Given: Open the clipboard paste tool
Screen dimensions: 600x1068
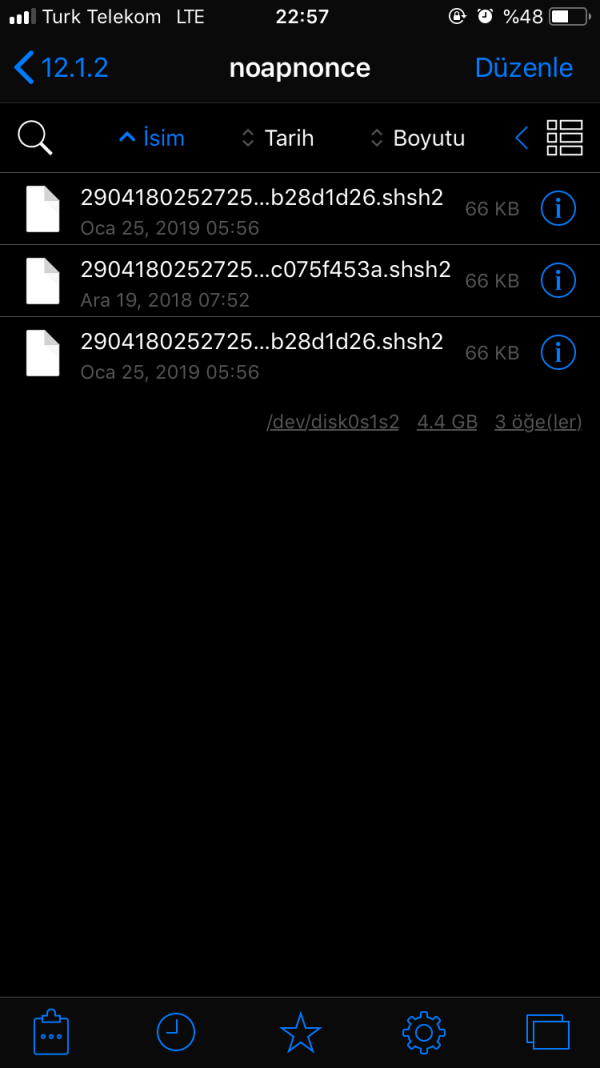Looking at the screenshot, I should point(51,1032).
